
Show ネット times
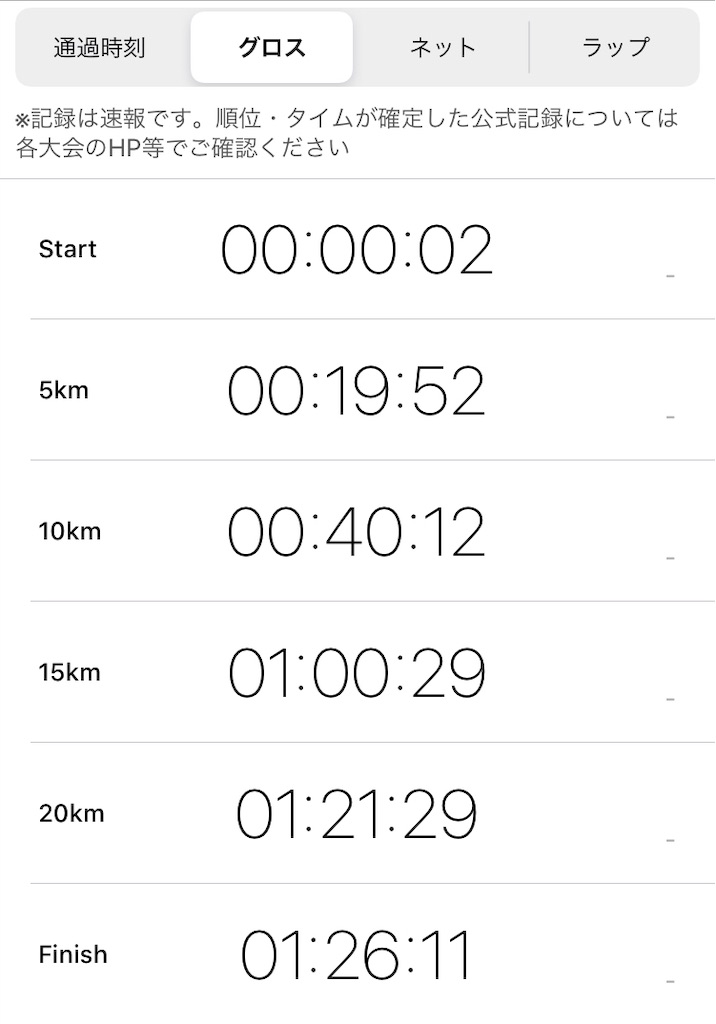(443, 47)
